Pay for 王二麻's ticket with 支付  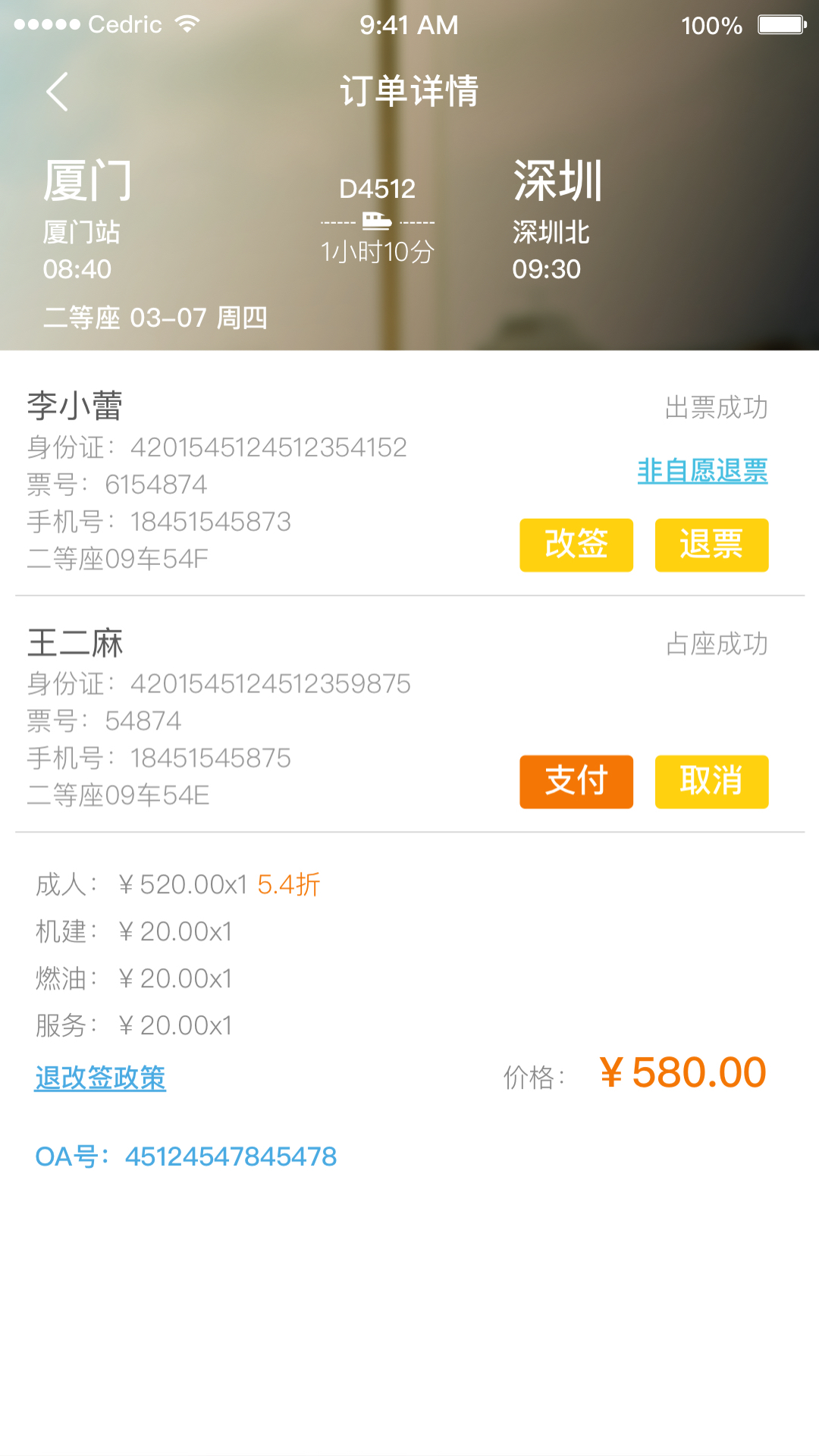pyautogui.click(x=576, y=781)
